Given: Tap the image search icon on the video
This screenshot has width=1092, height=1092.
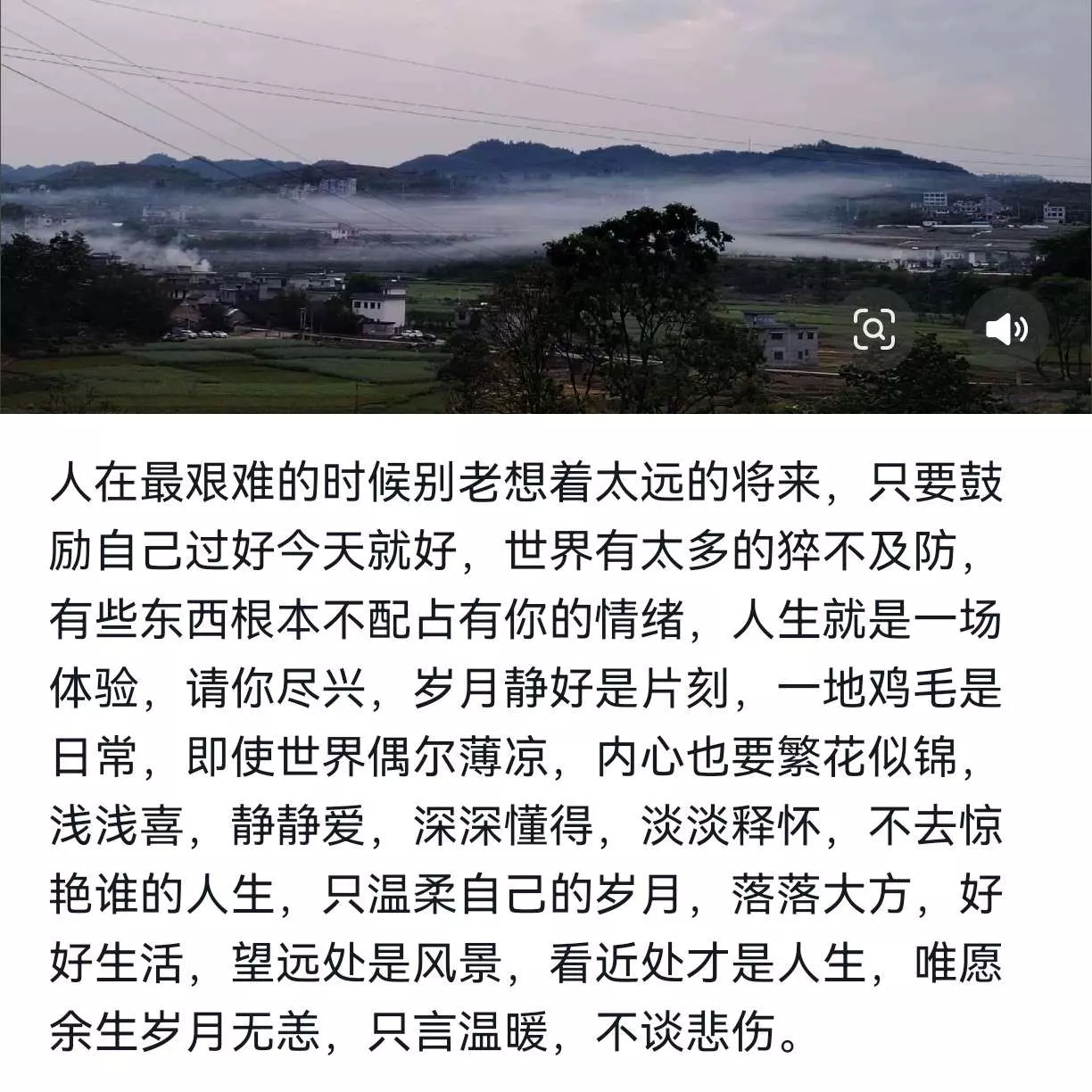Looking at the screenshot, I should point(874,330).
